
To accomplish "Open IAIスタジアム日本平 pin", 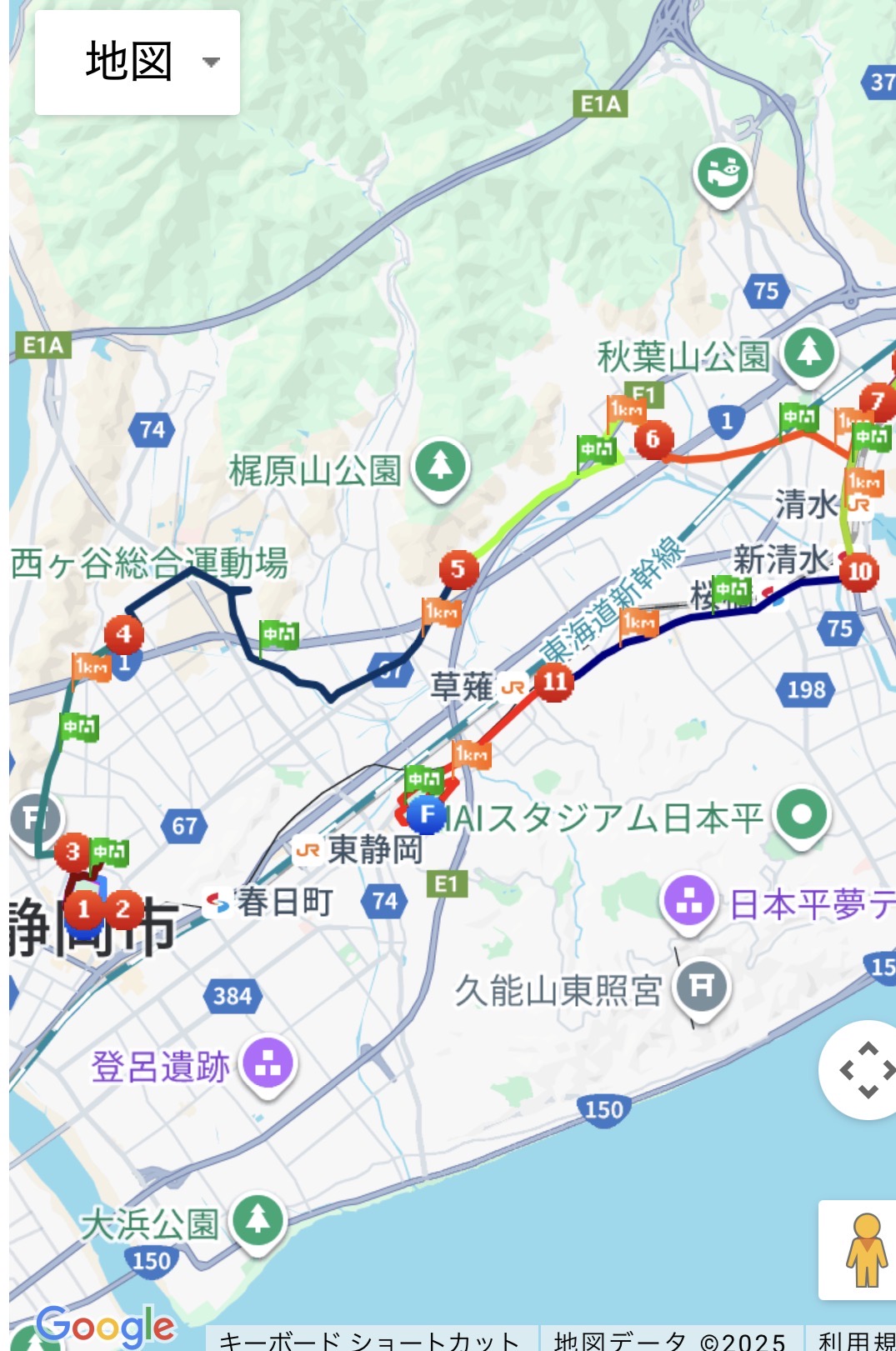I will 801,816.
